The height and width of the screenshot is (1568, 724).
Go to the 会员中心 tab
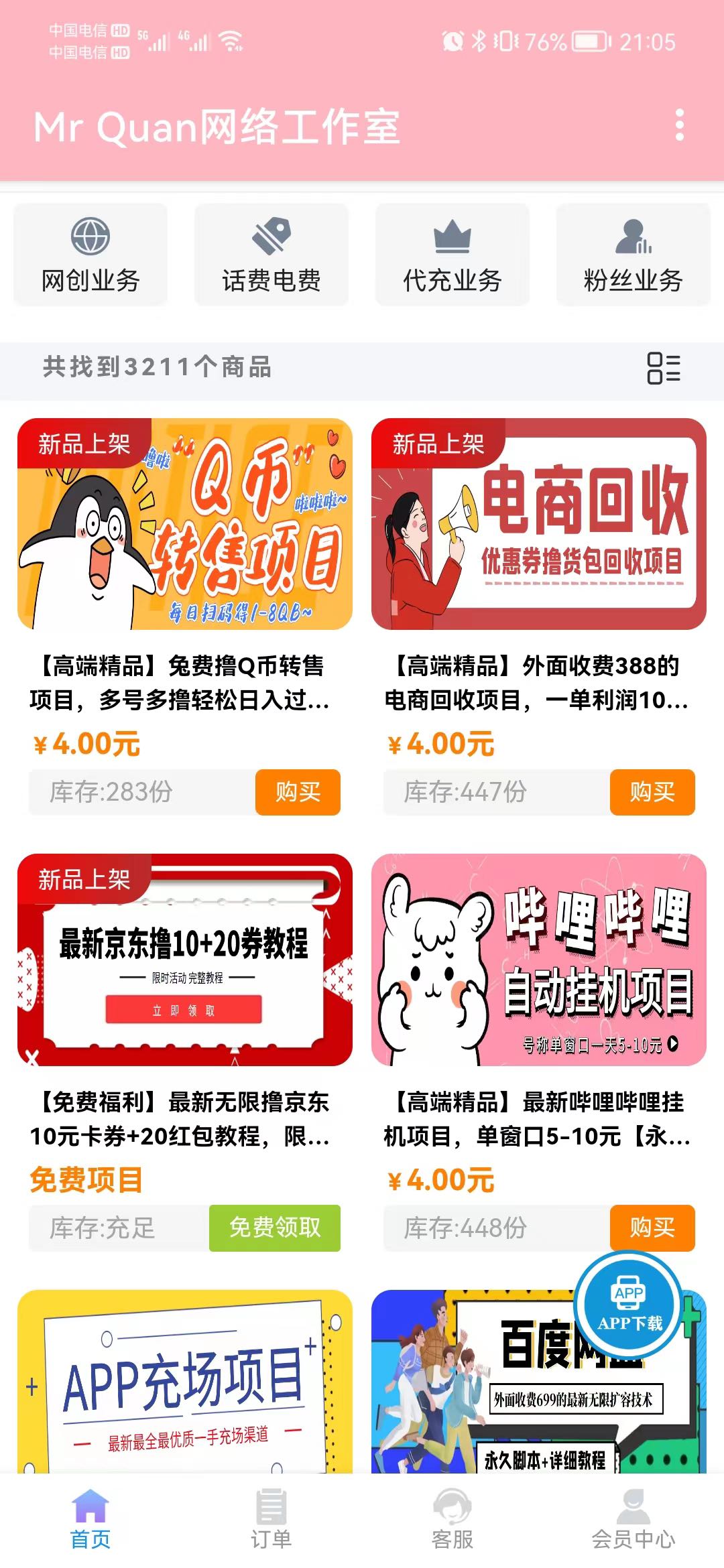633,1520
